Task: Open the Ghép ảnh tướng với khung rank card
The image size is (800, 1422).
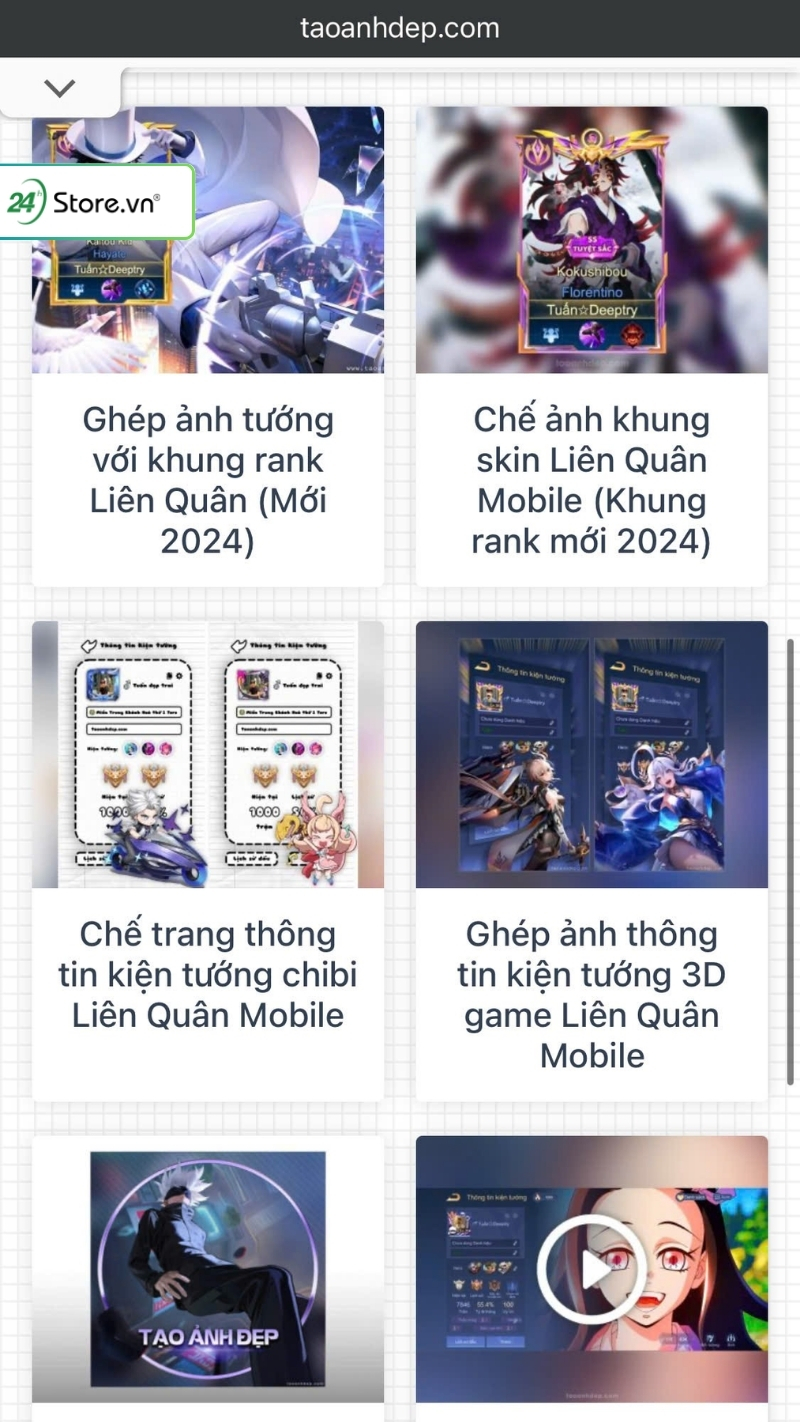Action: pos(208,480)
